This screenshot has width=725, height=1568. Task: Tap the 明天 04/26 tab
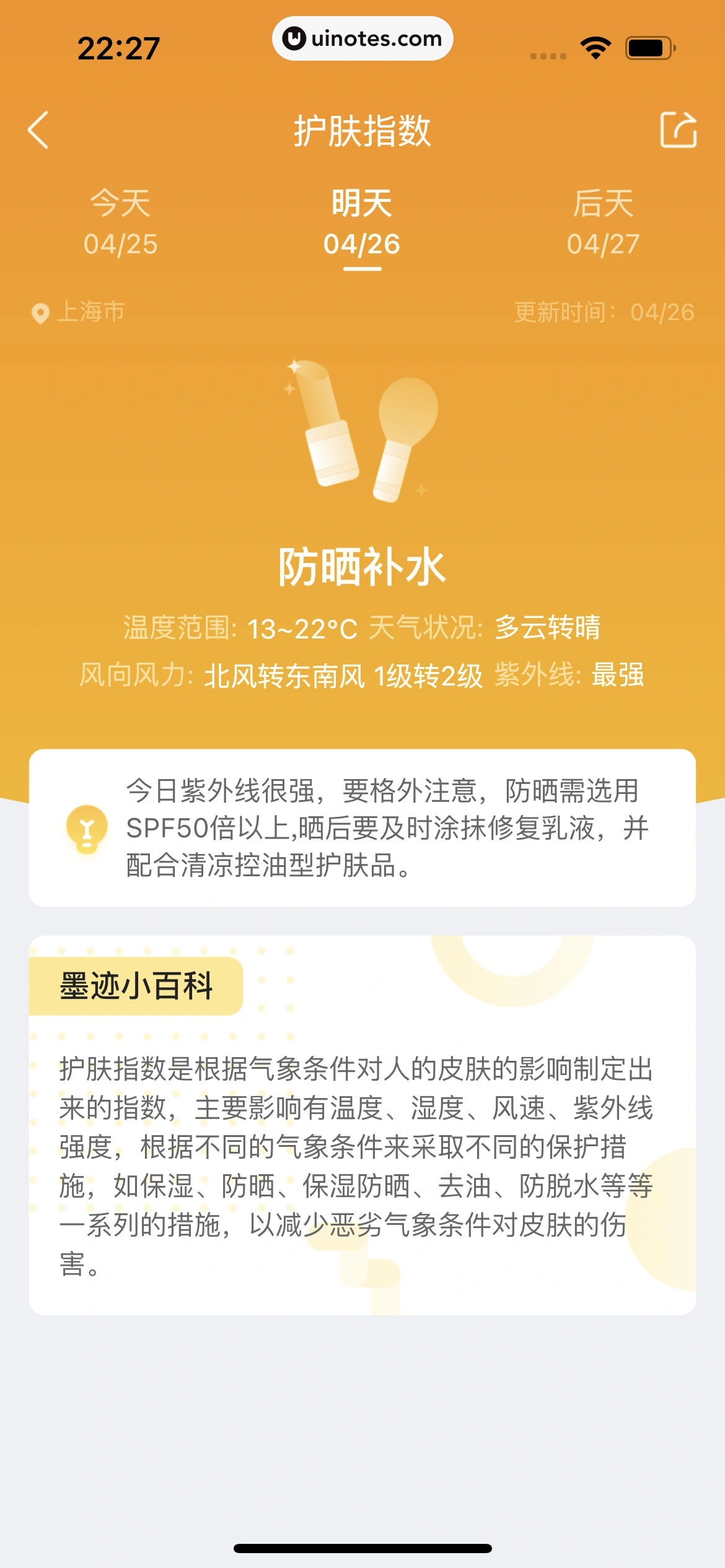361,223
